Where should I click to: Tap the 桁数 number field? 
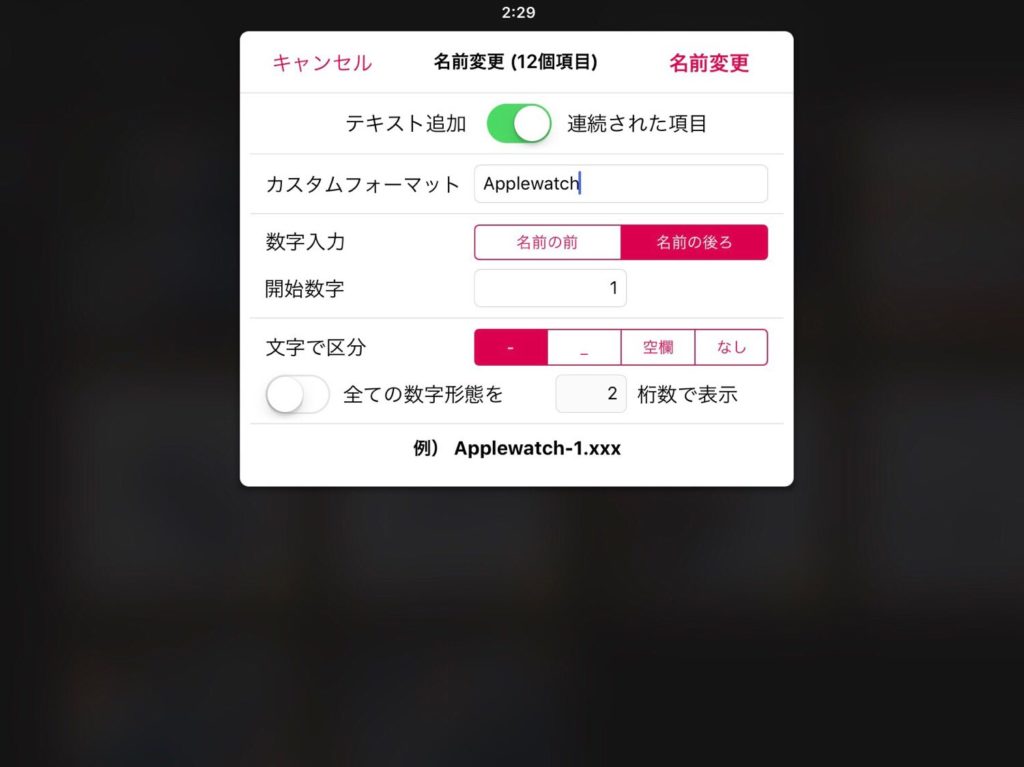tap(591, 394)
